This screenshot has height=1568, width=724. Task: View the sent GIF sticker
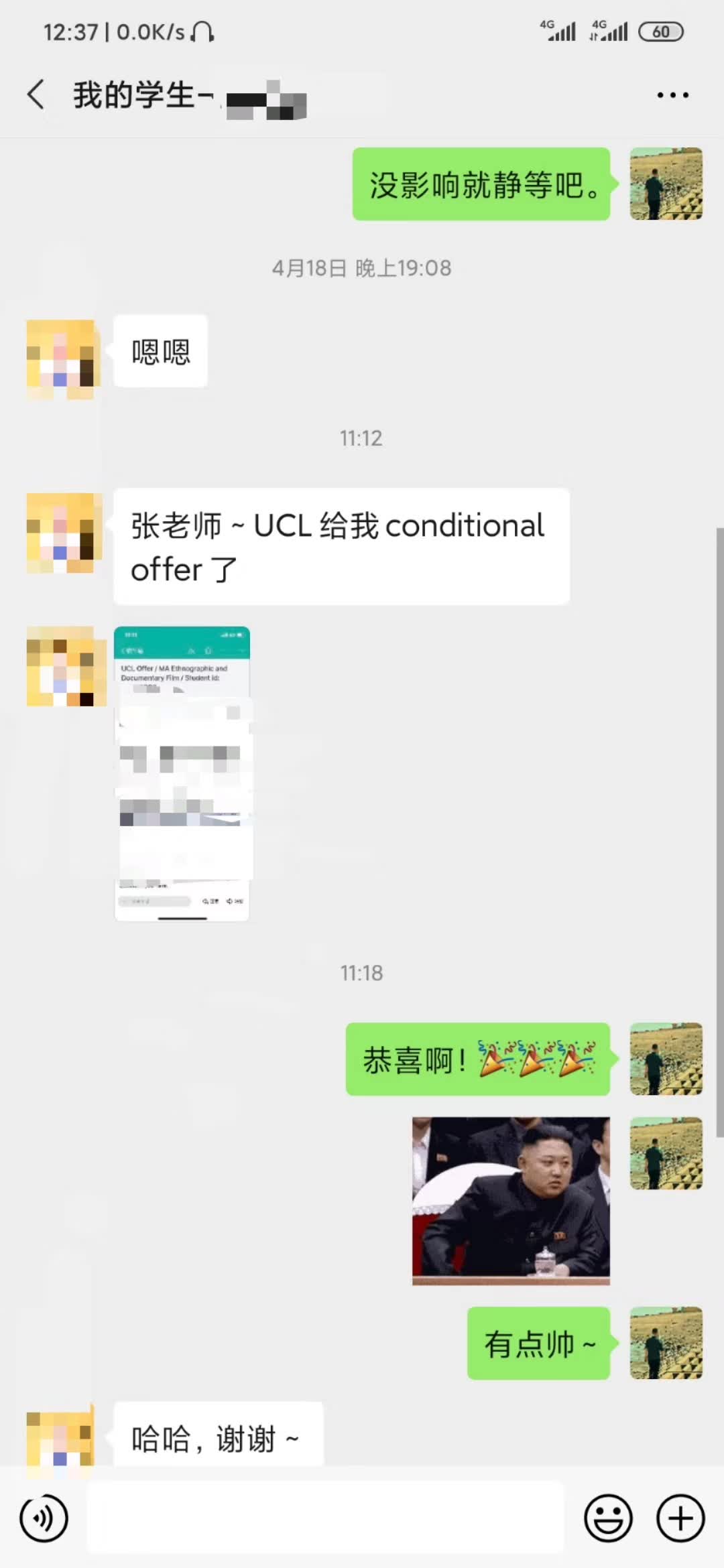pyautogui.click(x=511, y=1200)
